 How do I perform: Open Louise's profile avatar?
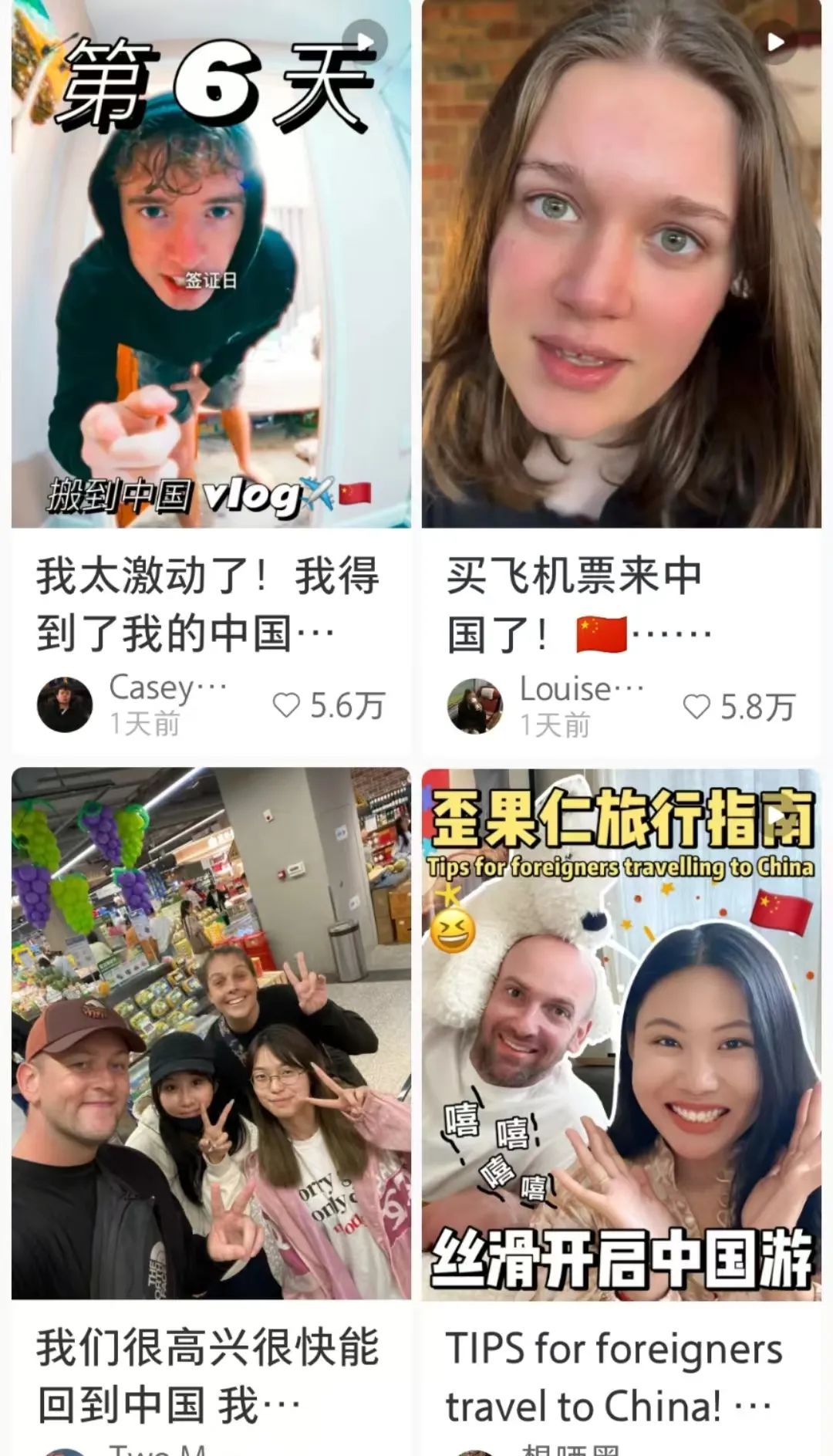point(474,706)
